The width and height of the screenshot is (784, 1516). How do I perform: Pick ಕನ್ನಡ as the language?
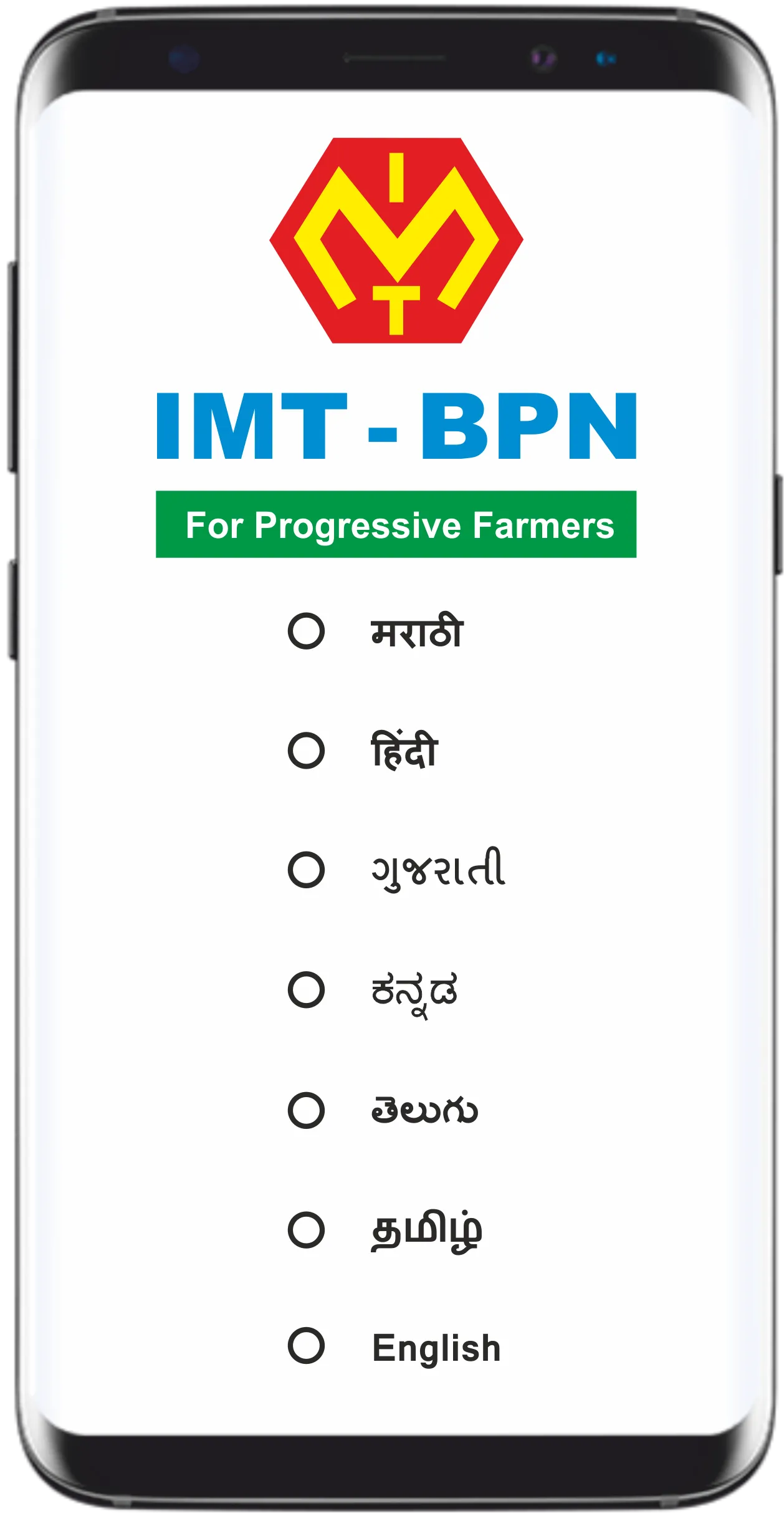click(x=306, y=989)
